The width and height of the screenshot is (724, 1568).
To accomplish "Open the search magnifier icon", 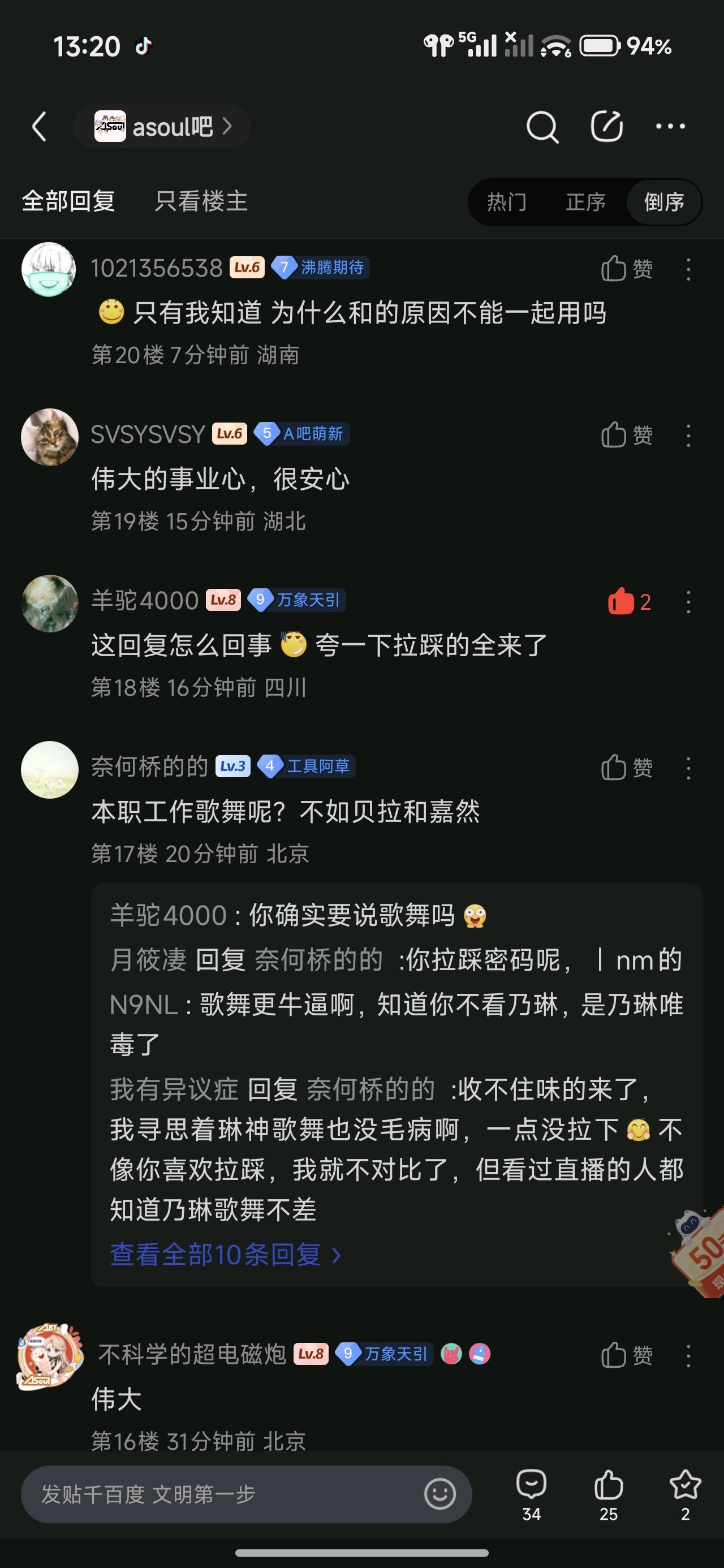I will 541,127.
